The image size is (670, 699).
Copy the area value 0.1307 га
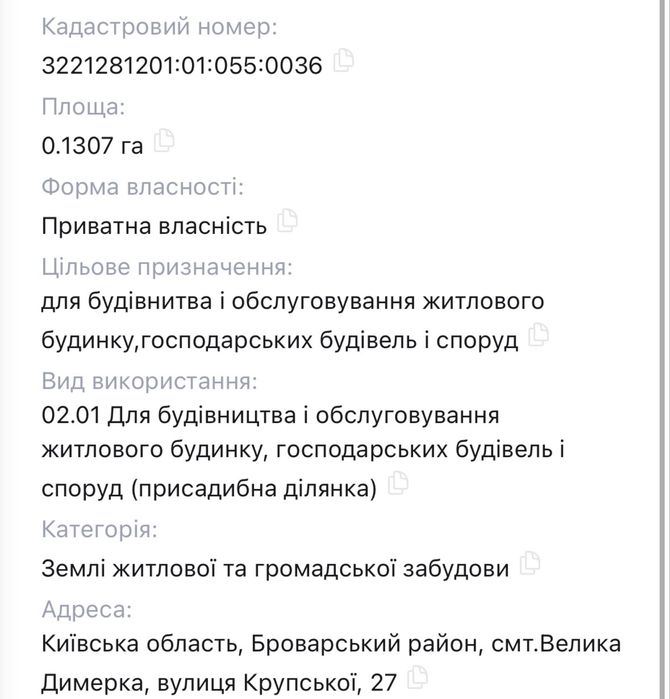[x=164, y=140]
